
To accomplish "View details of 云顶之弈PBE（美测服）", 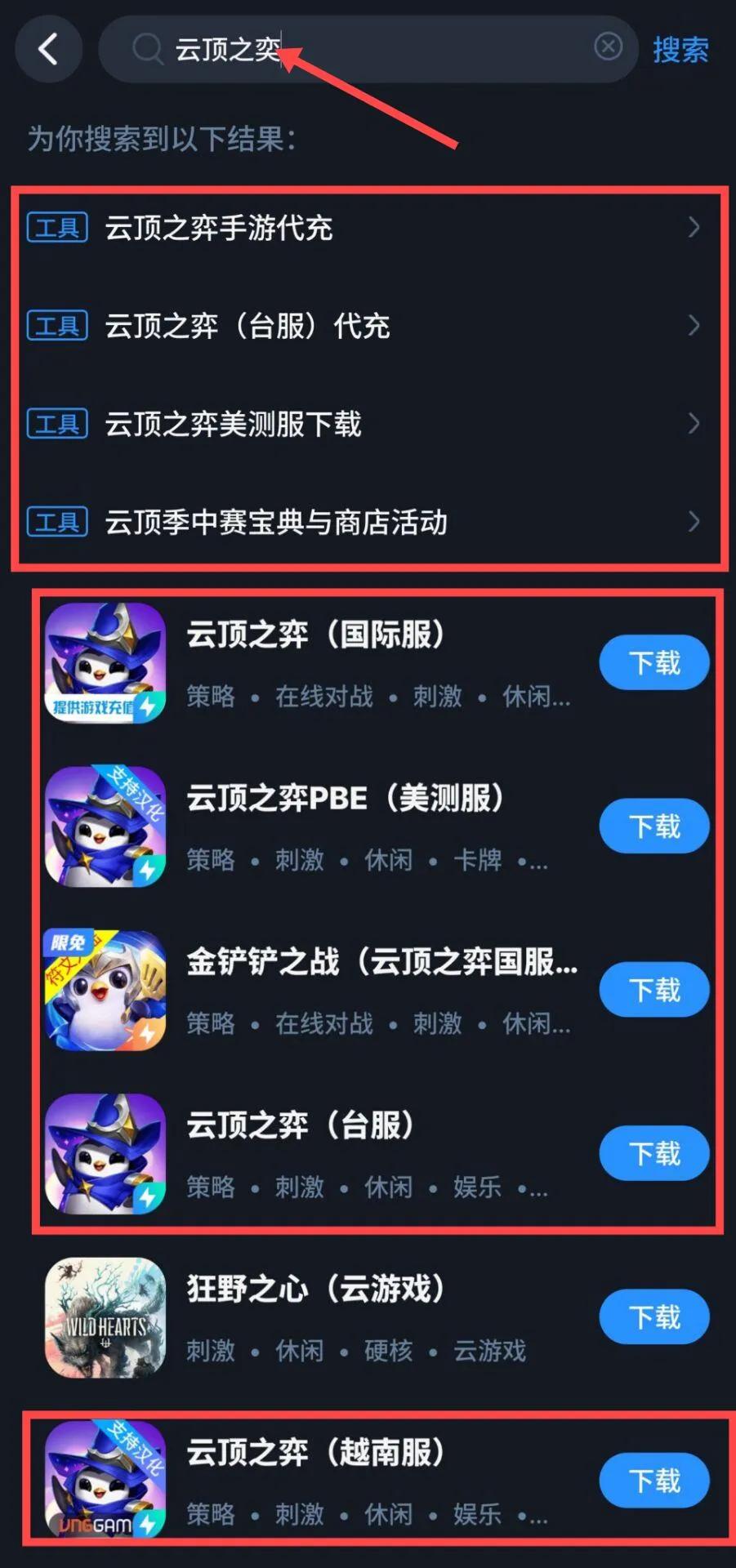I will [343, 799].
